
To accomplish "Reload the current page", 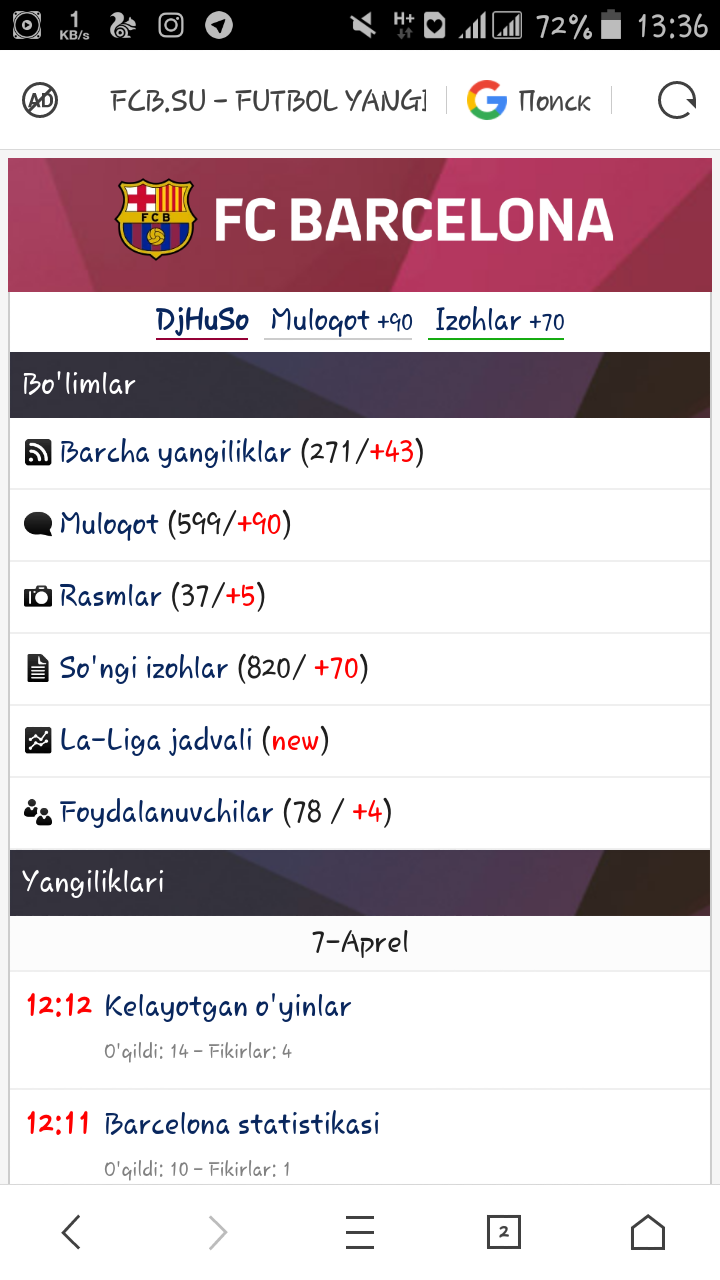I will (x=676, y=101).
